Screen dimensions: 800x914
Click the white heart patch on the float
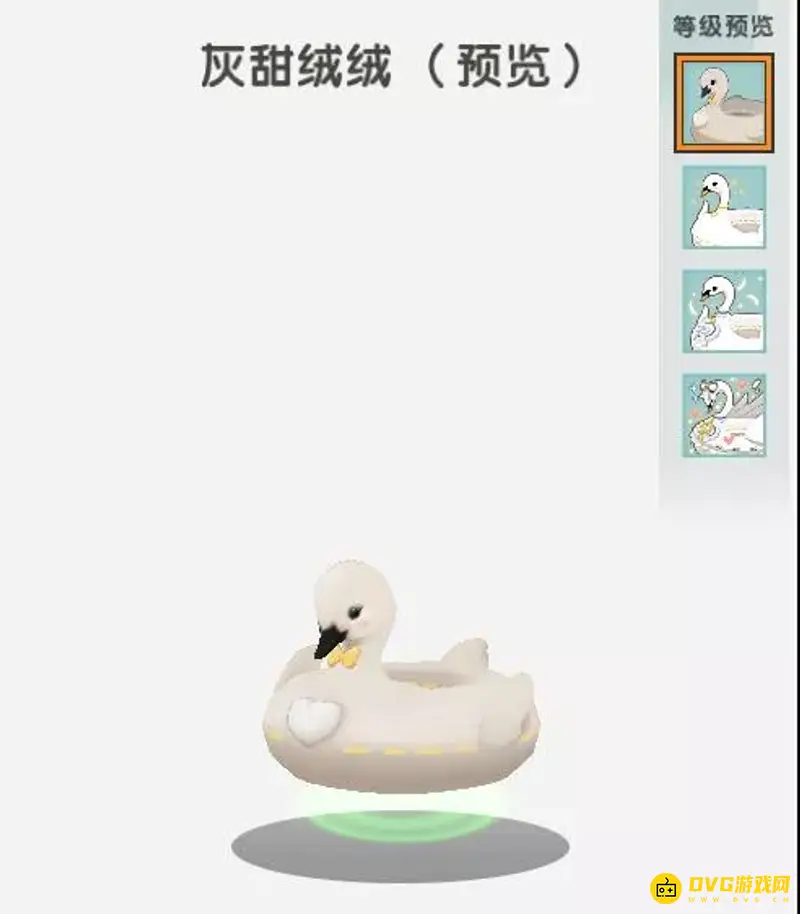[313, 720]
